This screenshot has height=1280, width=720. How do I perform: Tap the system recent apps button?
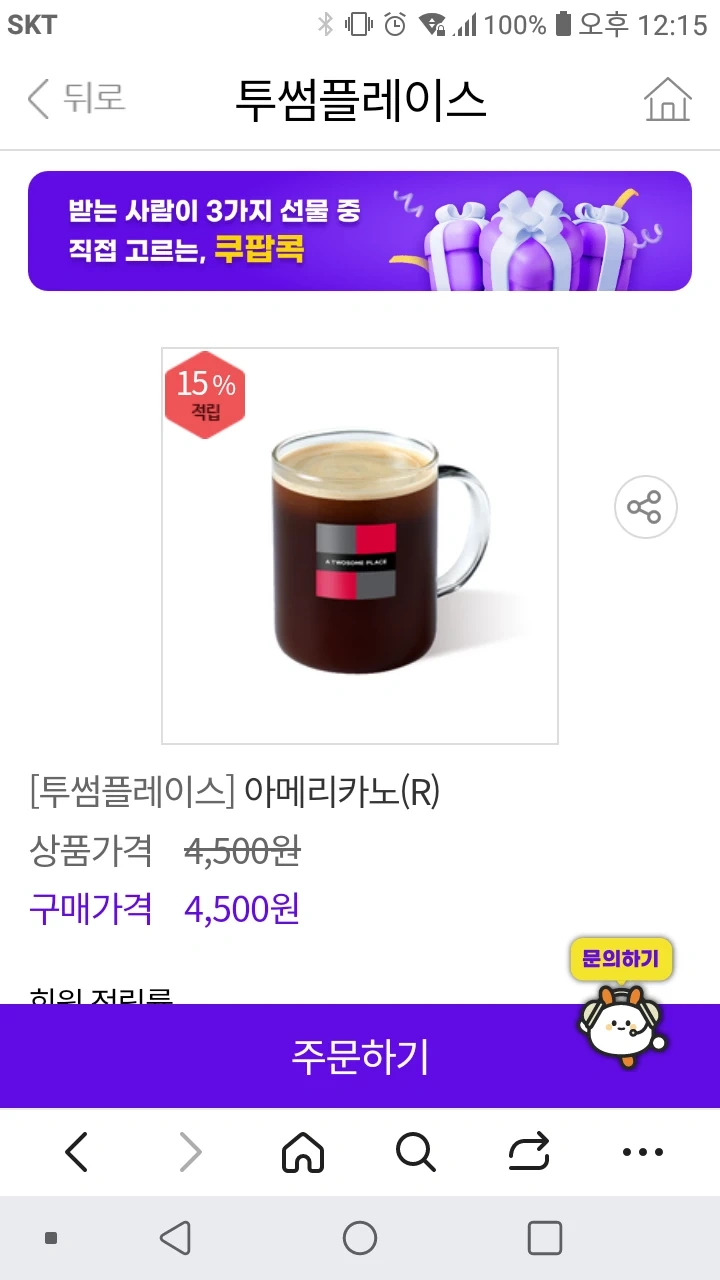[544, 1238]
